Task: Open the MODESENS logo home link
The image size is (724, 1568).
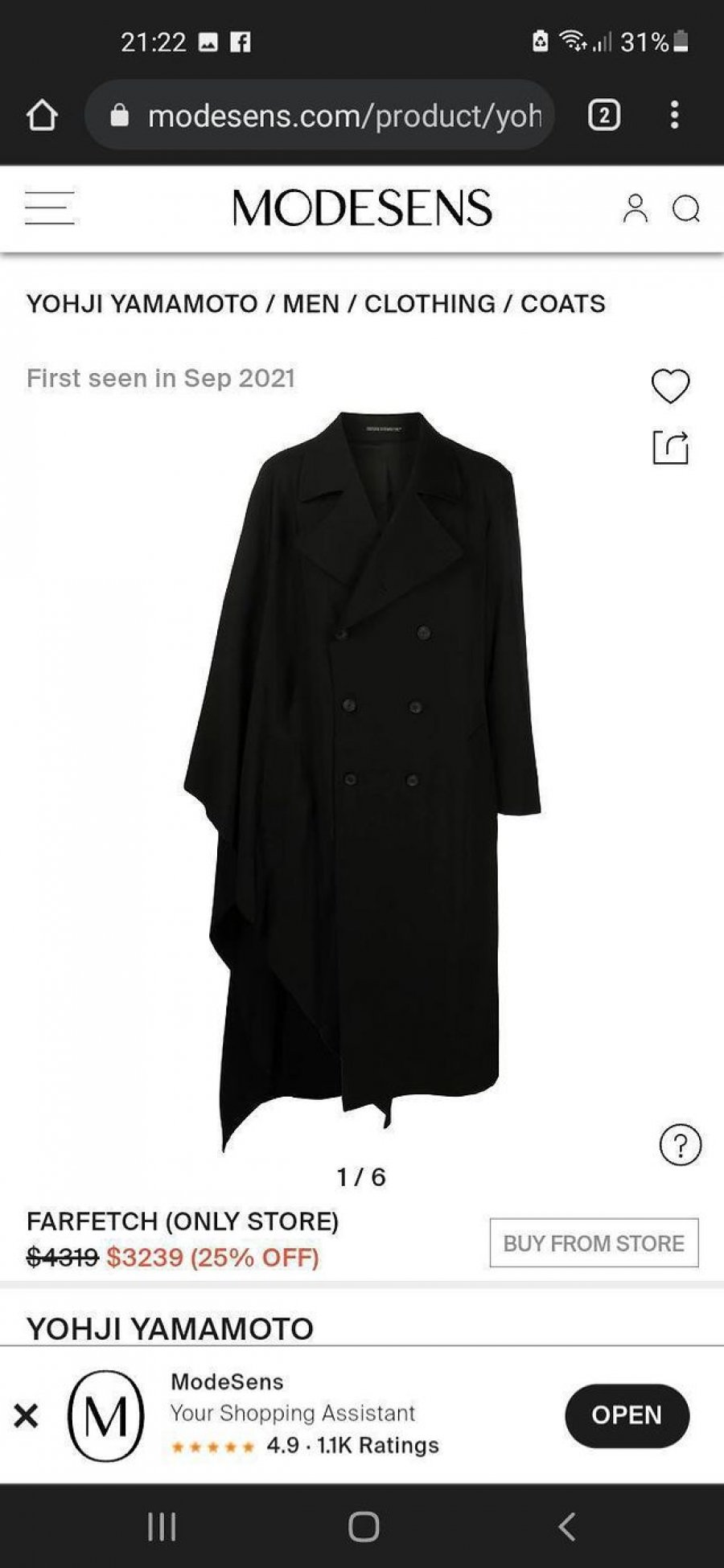Action: (362, 208)
